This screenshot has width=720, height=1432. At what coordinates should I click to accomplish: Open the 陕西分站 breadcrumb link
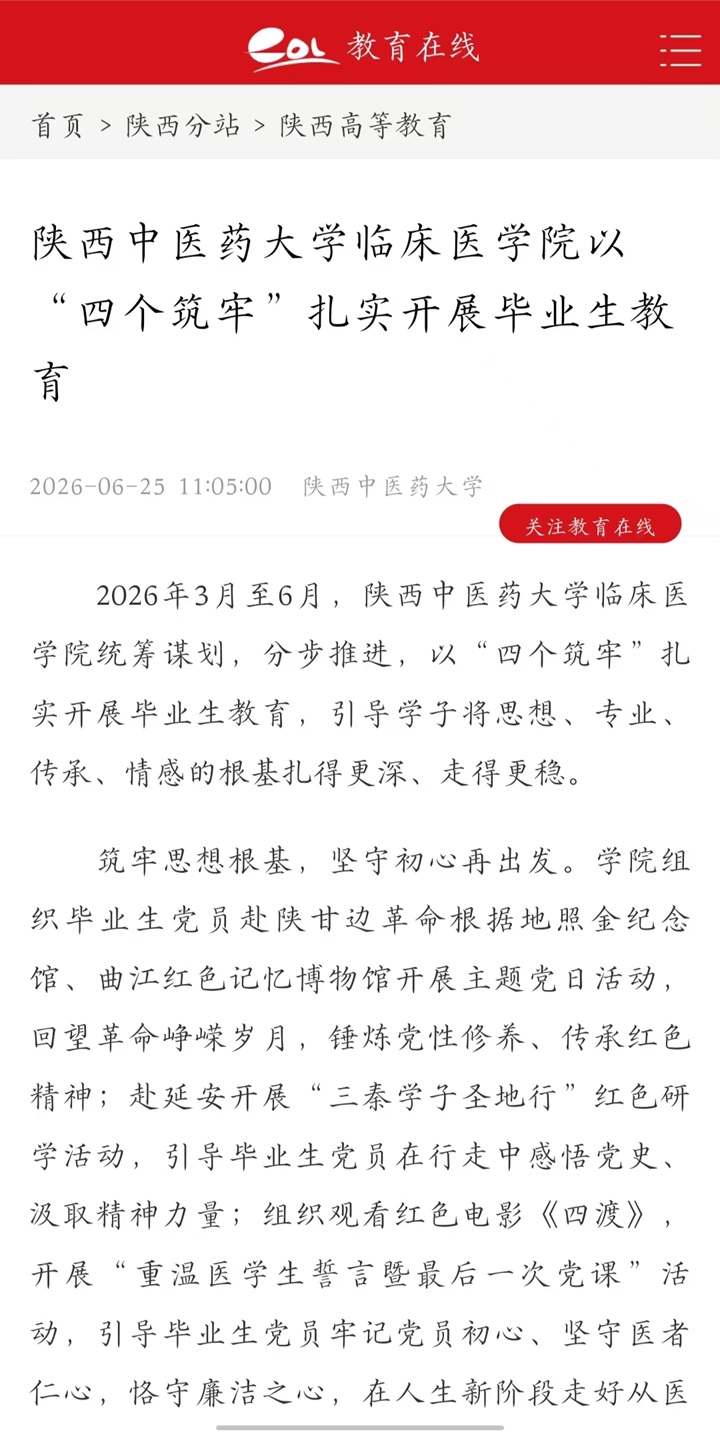[x=183, y=125]
